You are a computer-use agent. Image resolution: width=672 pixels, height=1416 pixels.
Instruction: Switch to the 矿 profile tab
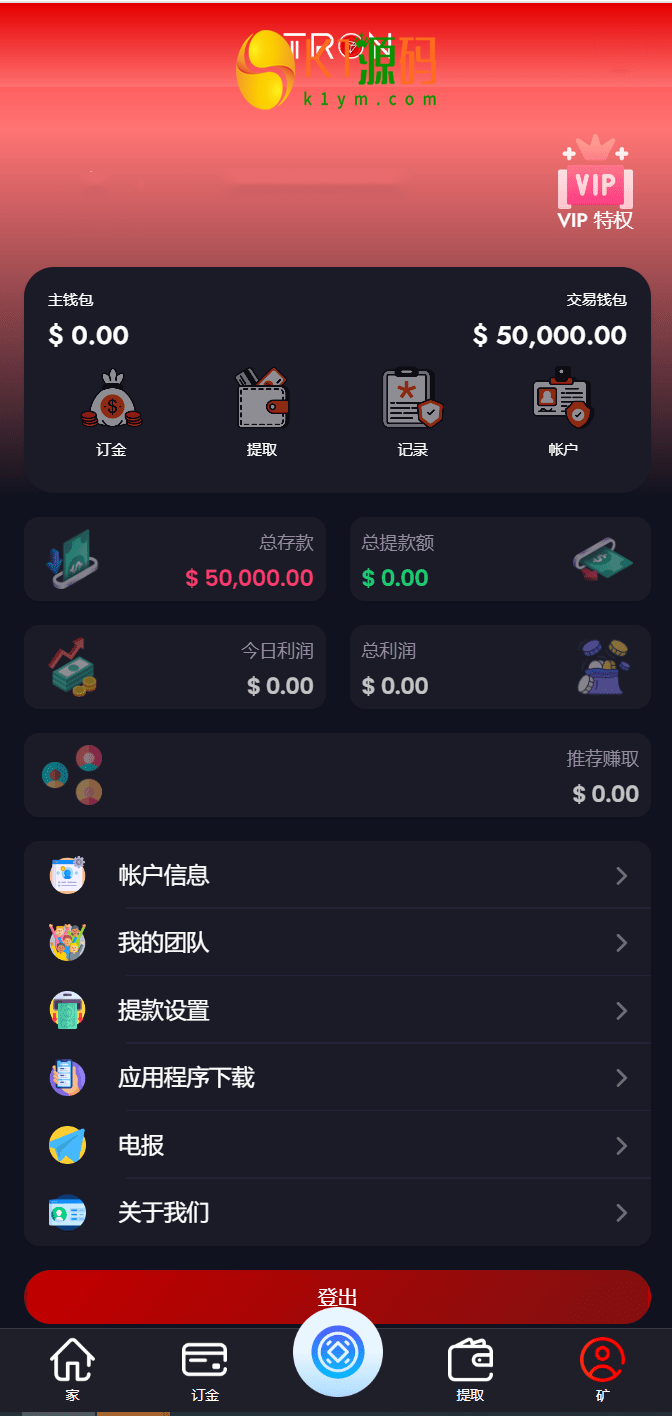pyautogui.click(x=602, y=1370)
